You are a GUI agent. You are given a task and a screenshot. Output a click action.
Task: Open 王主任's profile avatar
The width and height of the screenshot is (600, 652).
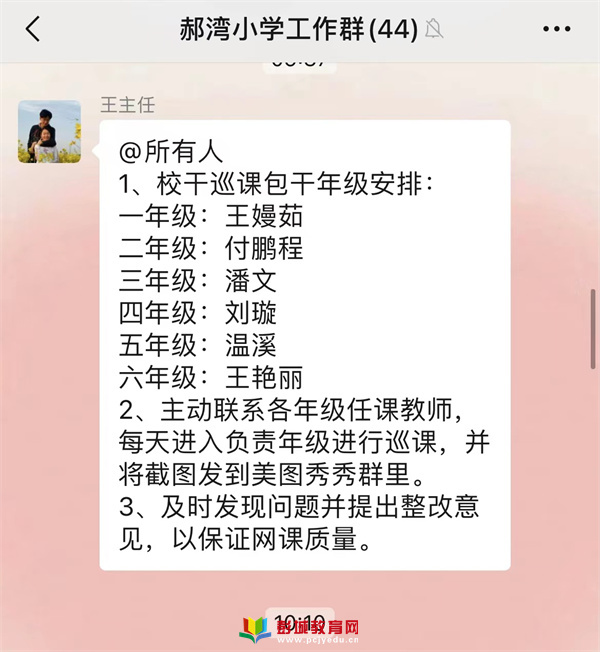coord(49,131)
